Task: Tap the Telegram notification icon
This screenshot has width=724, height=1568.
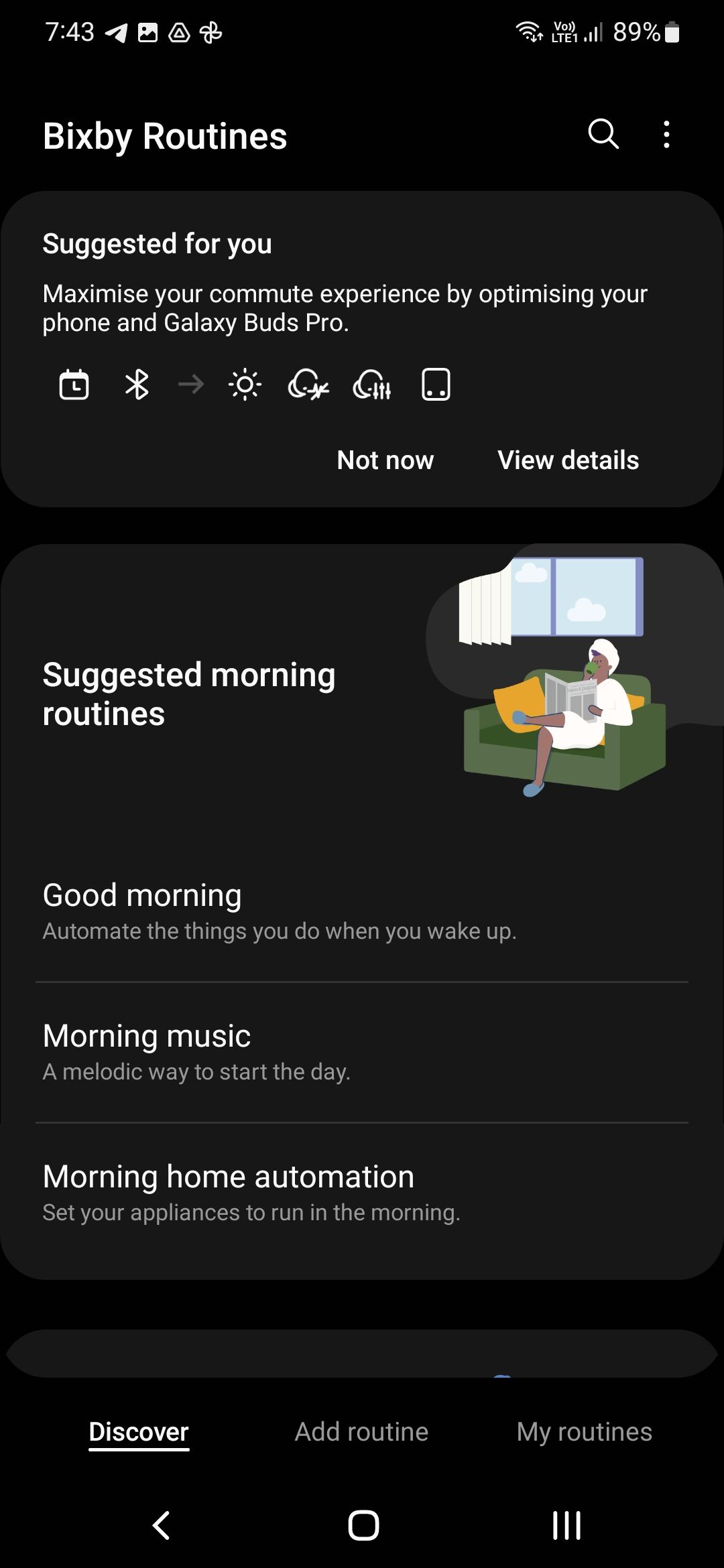Action: (x=117, y=31)
